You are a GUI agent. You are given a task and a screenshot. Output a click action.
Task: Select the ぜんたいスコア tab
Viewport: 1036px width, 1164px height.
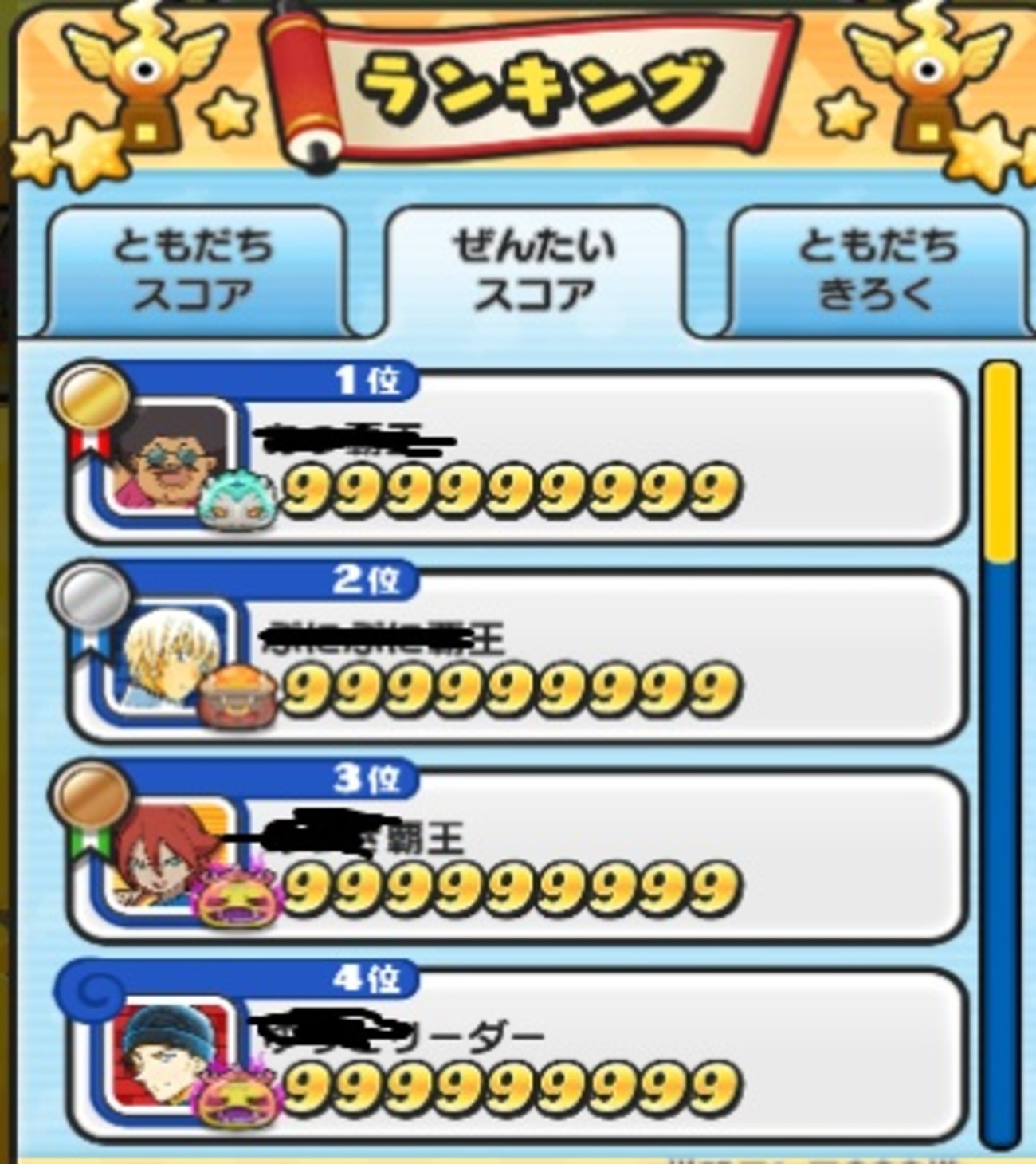click(x=534, y=263)
